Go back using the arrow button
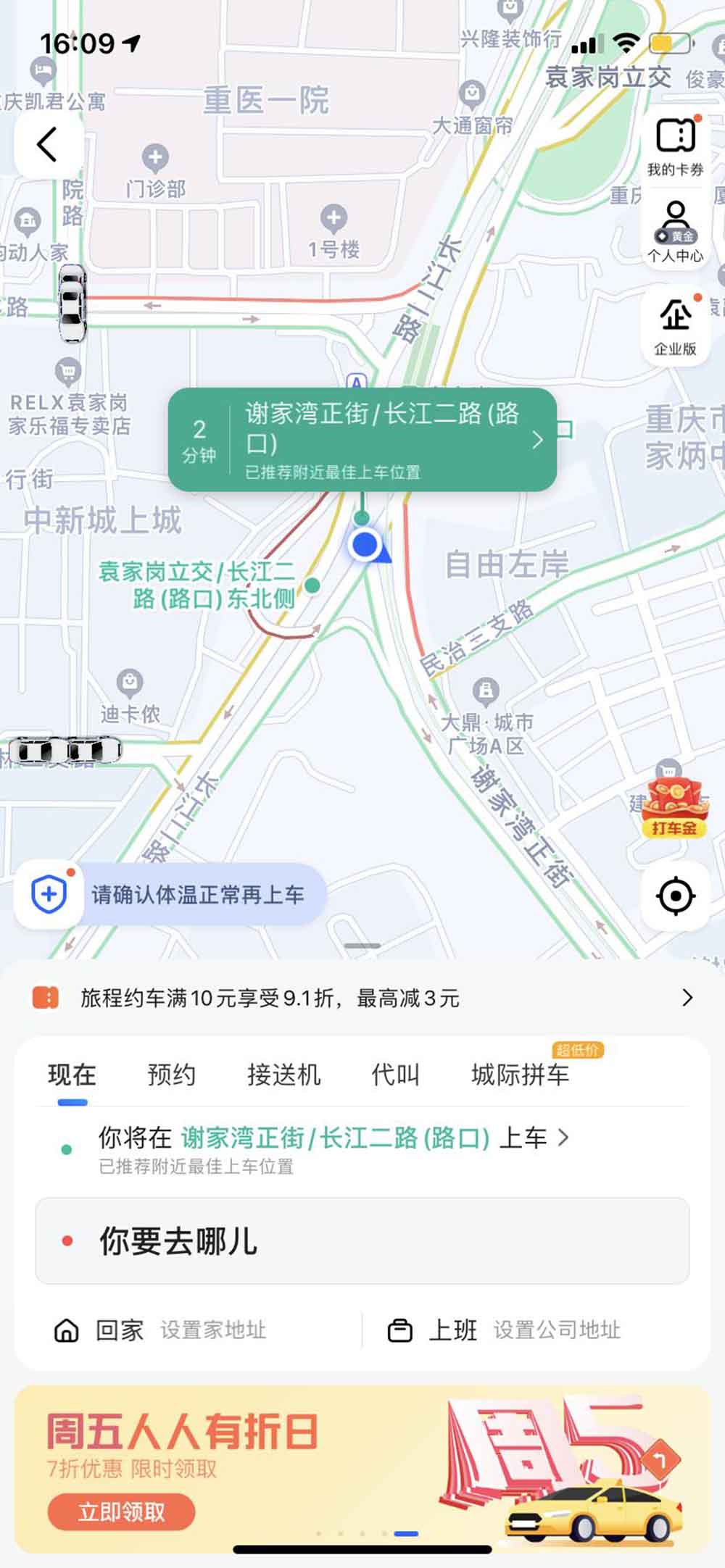This screenshot has width=725, height=1568. click(x=48, y=144)
